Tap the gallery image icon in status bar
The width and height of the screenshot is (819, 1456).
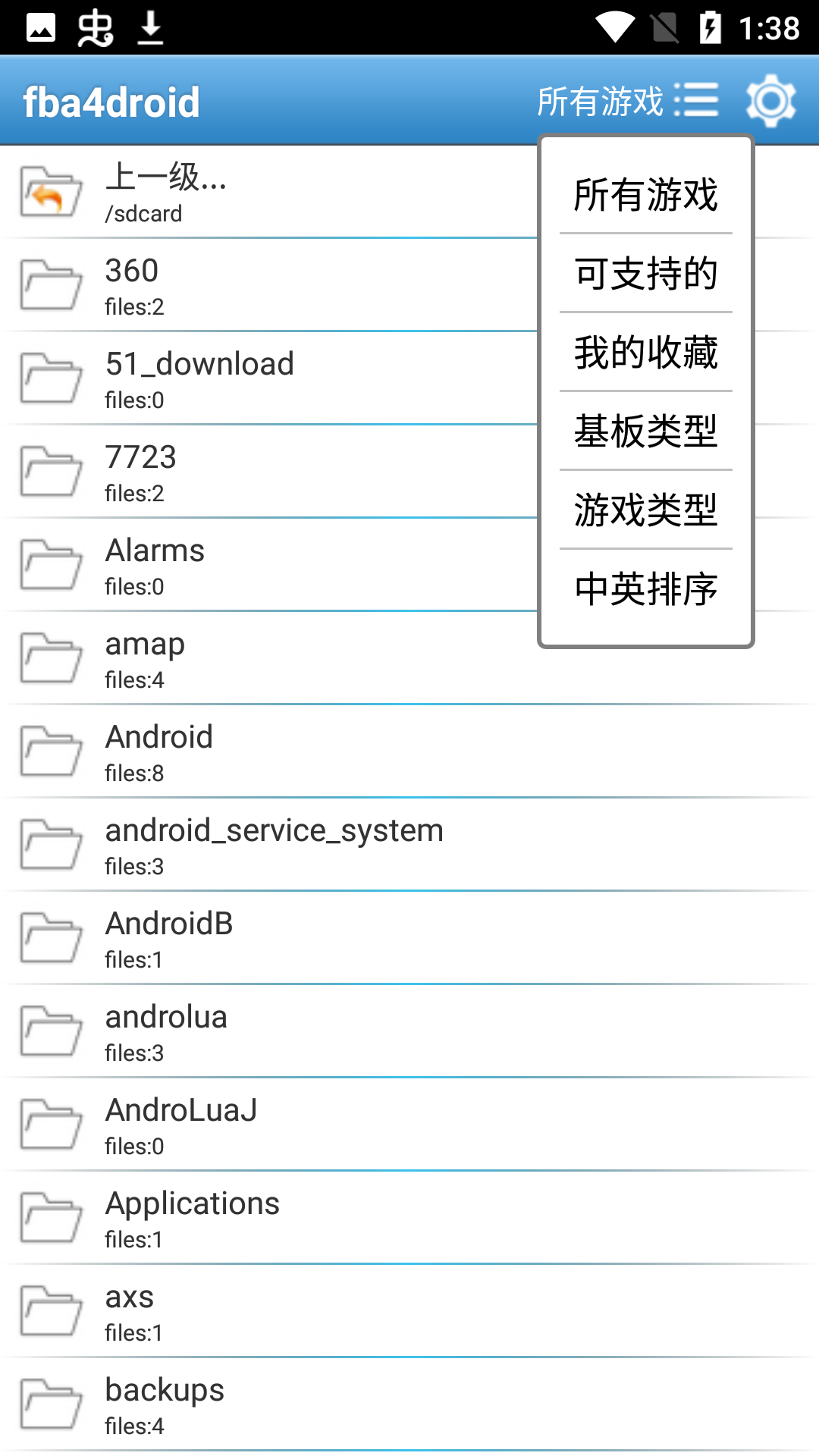pyautogui.click(x=42, y=28)
